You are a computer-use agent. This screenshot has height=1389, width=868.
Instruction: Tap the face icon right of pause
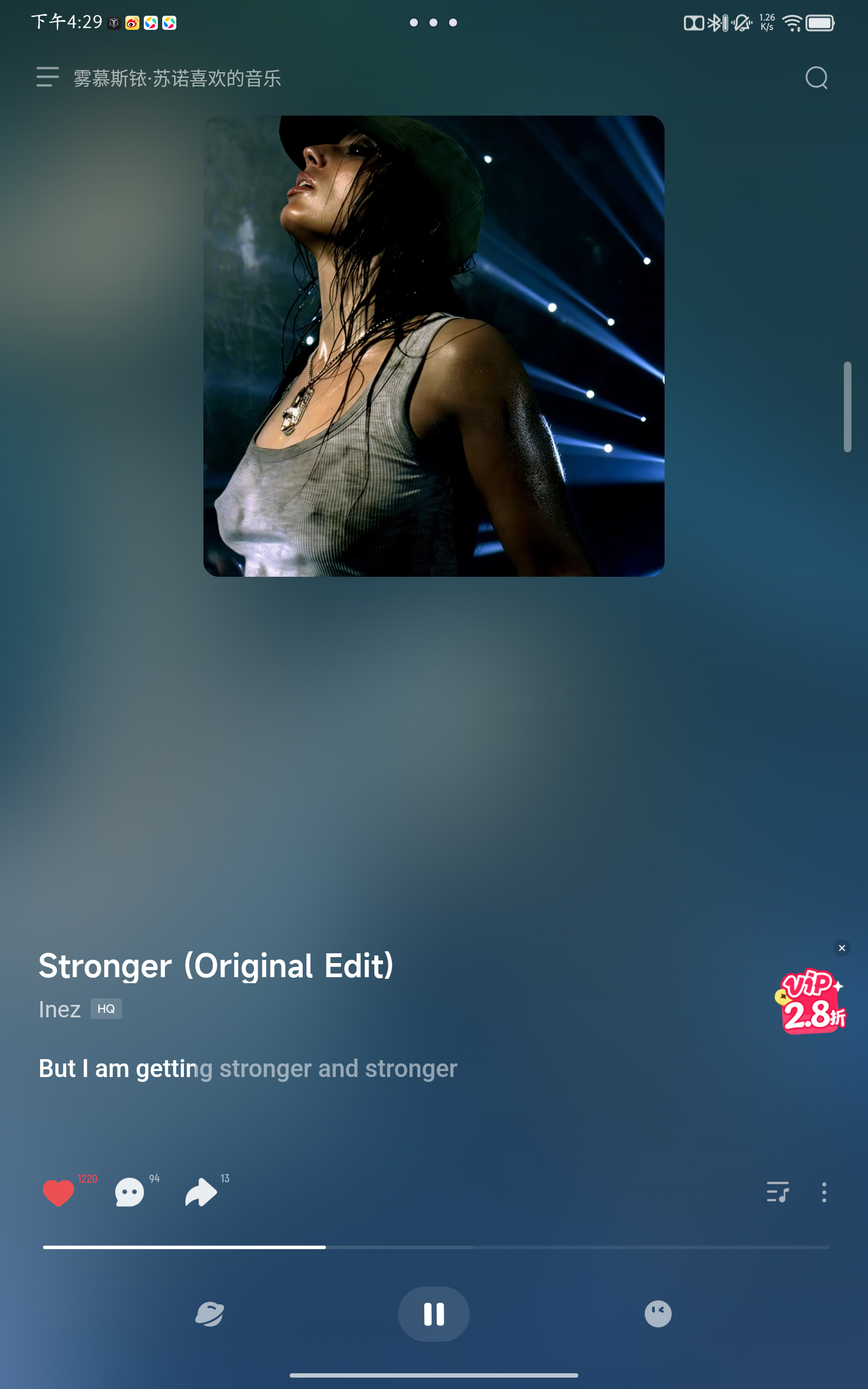pyautogui.click(x=658, y=1314)
